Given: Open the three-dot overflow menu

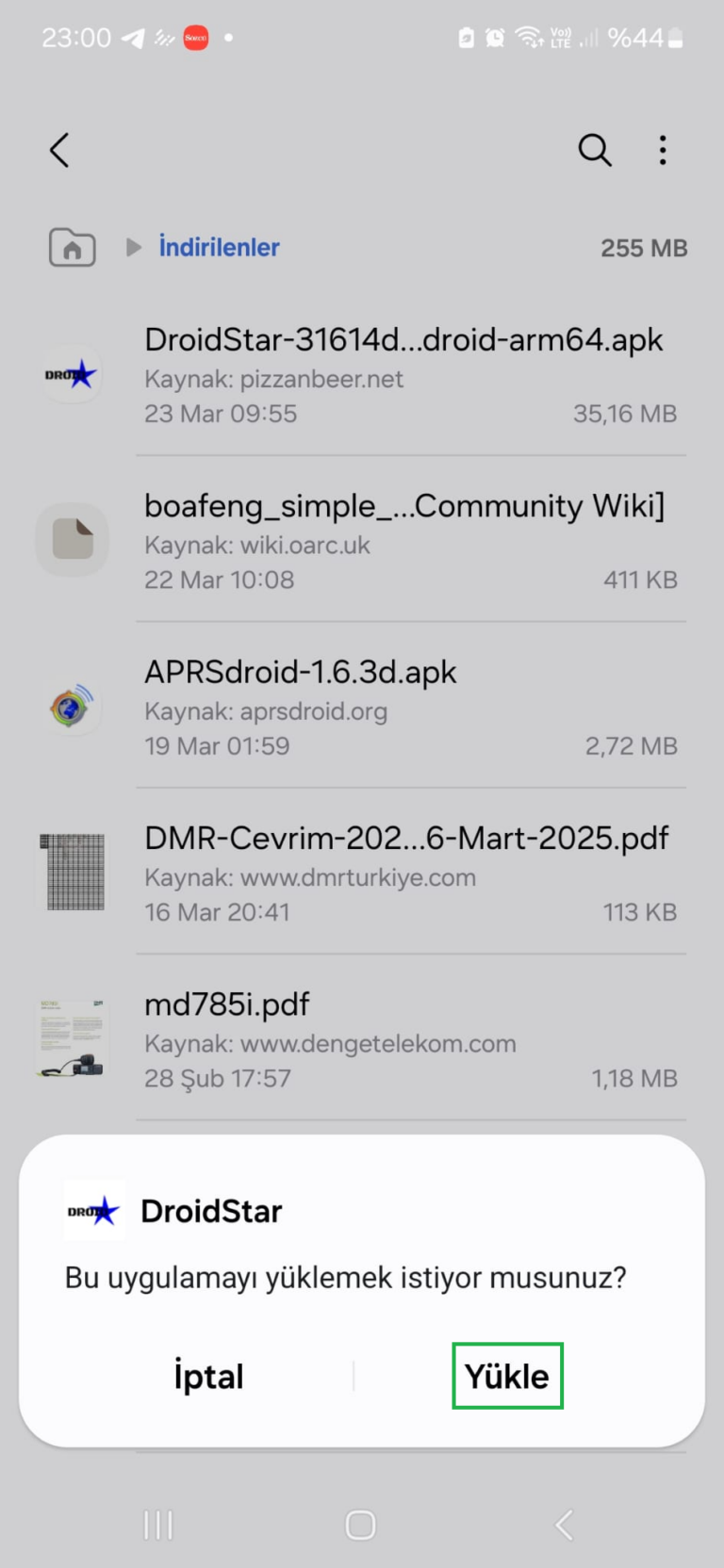Looking at the screenshot, I should pyautogui.click(x=663, y=150).
